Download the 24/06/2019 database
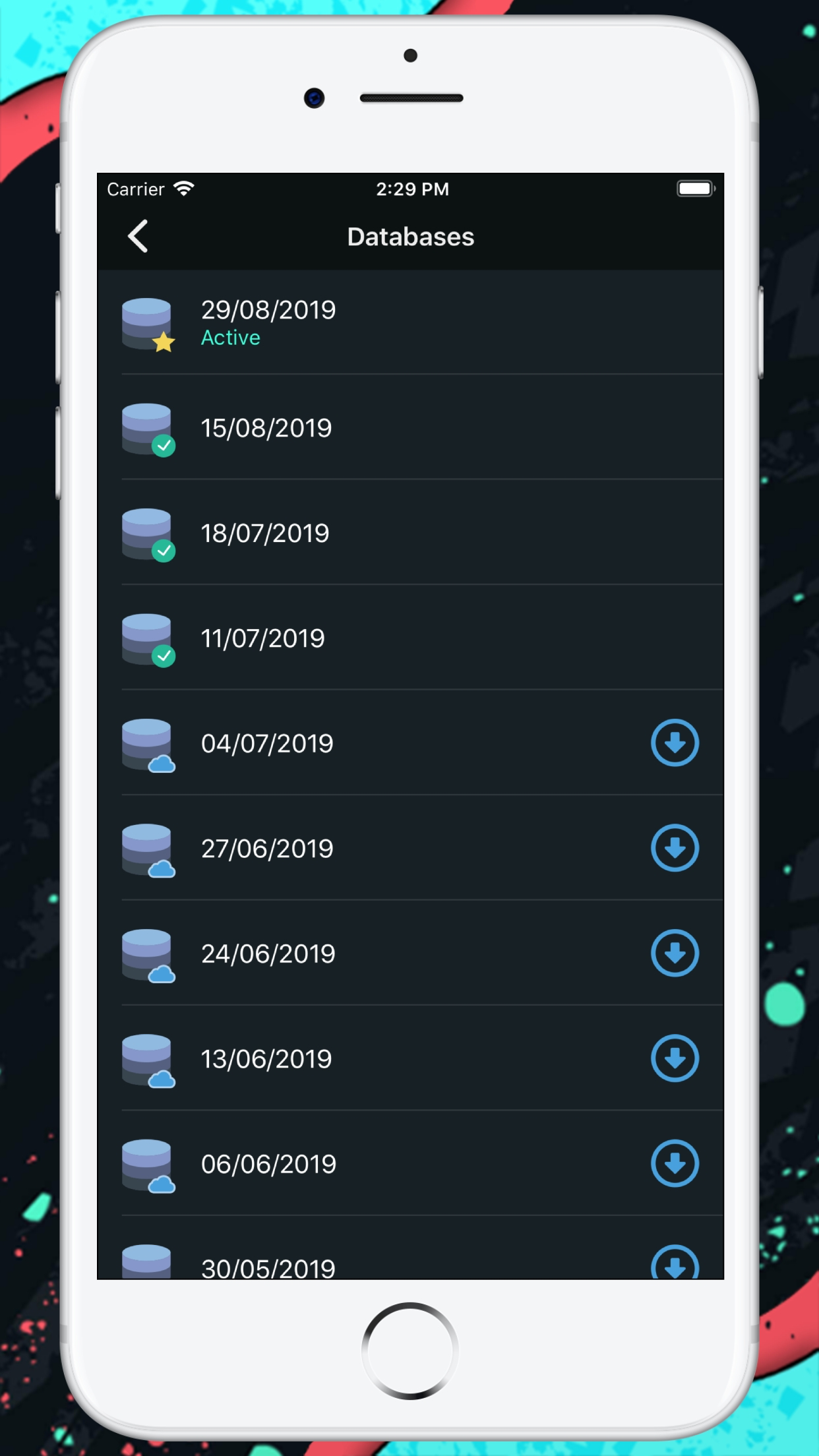The height and width of the screenshot is (1456, 819). tap(675, 954)
